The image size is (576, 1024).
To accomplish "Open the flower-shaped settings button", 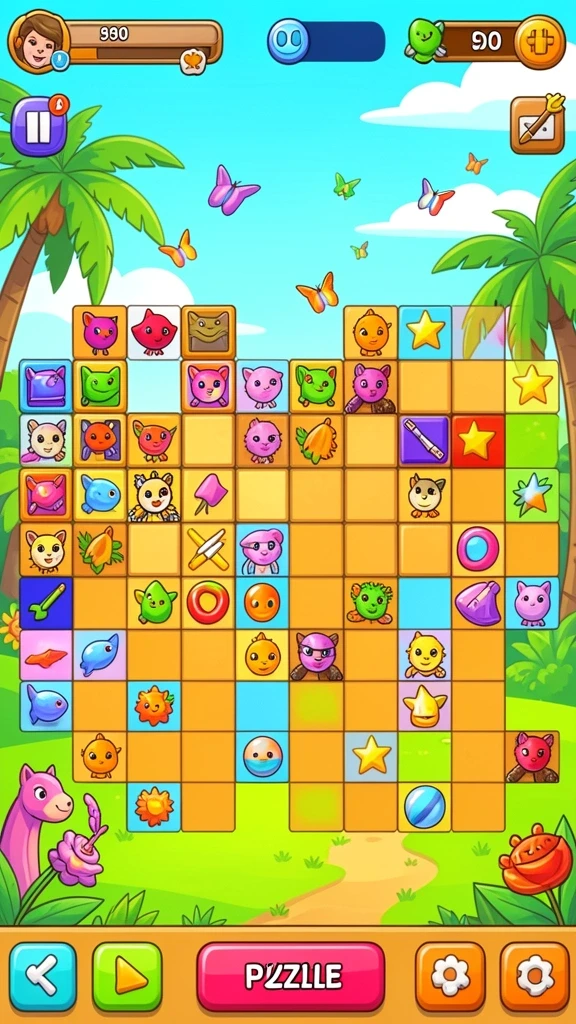I will (450, 976).
